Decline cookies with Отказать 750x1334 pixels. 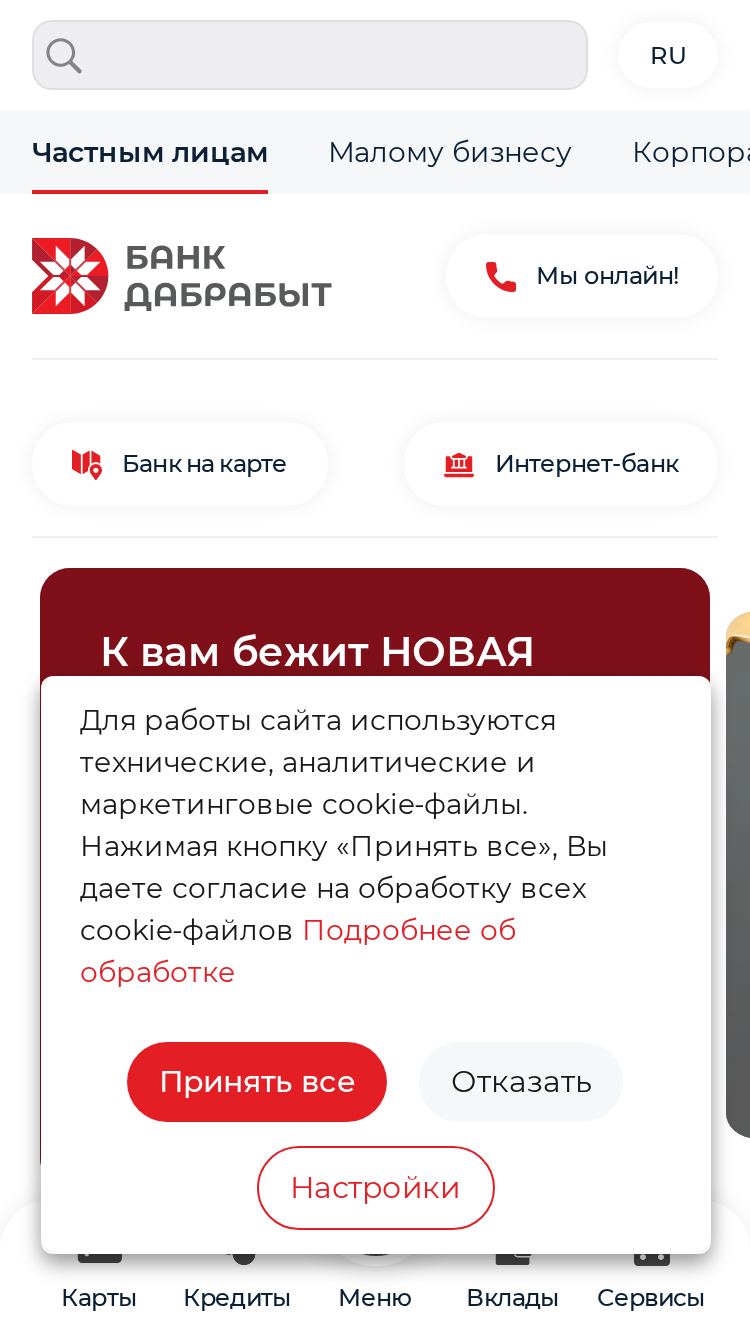pos(521,1082)
